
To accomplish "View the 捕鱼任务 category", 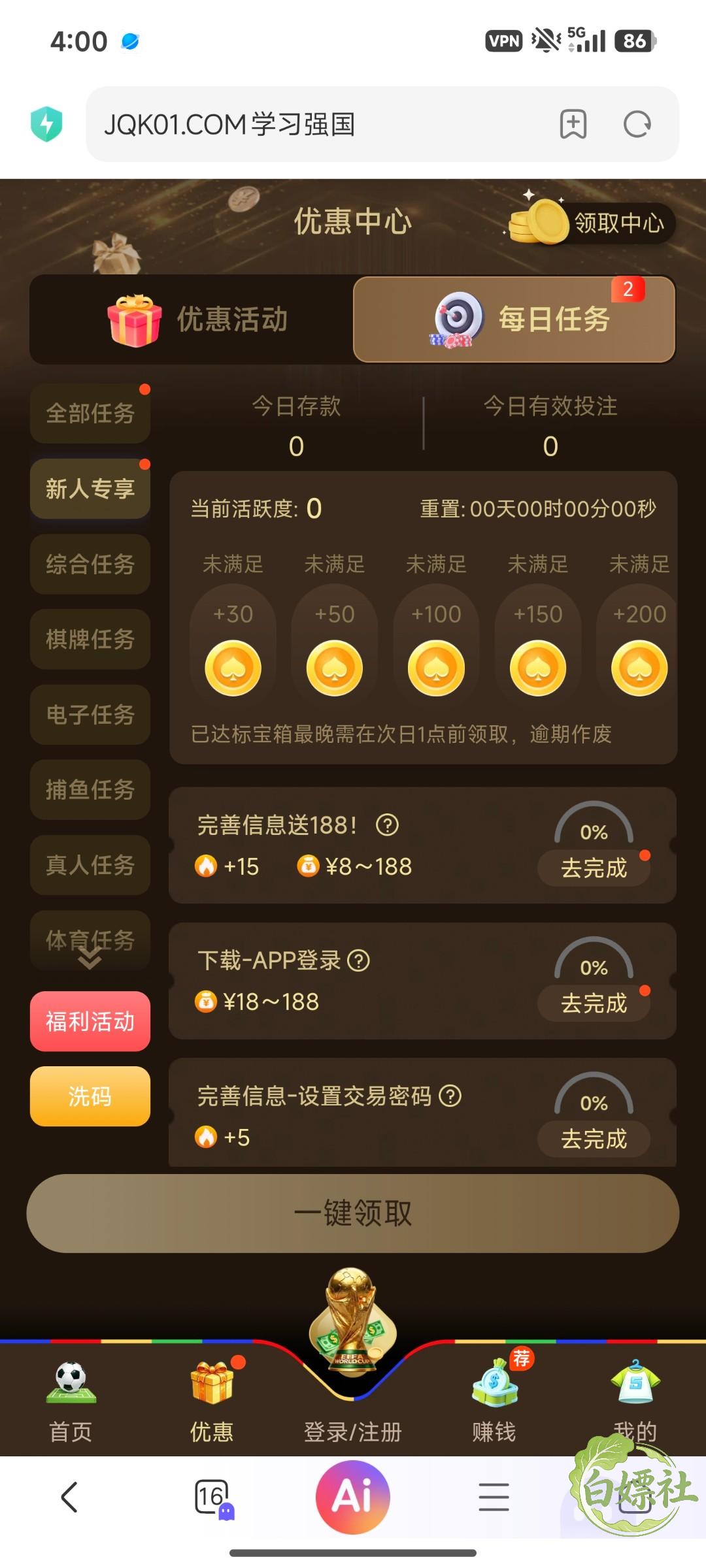I will tap(90, 790).
